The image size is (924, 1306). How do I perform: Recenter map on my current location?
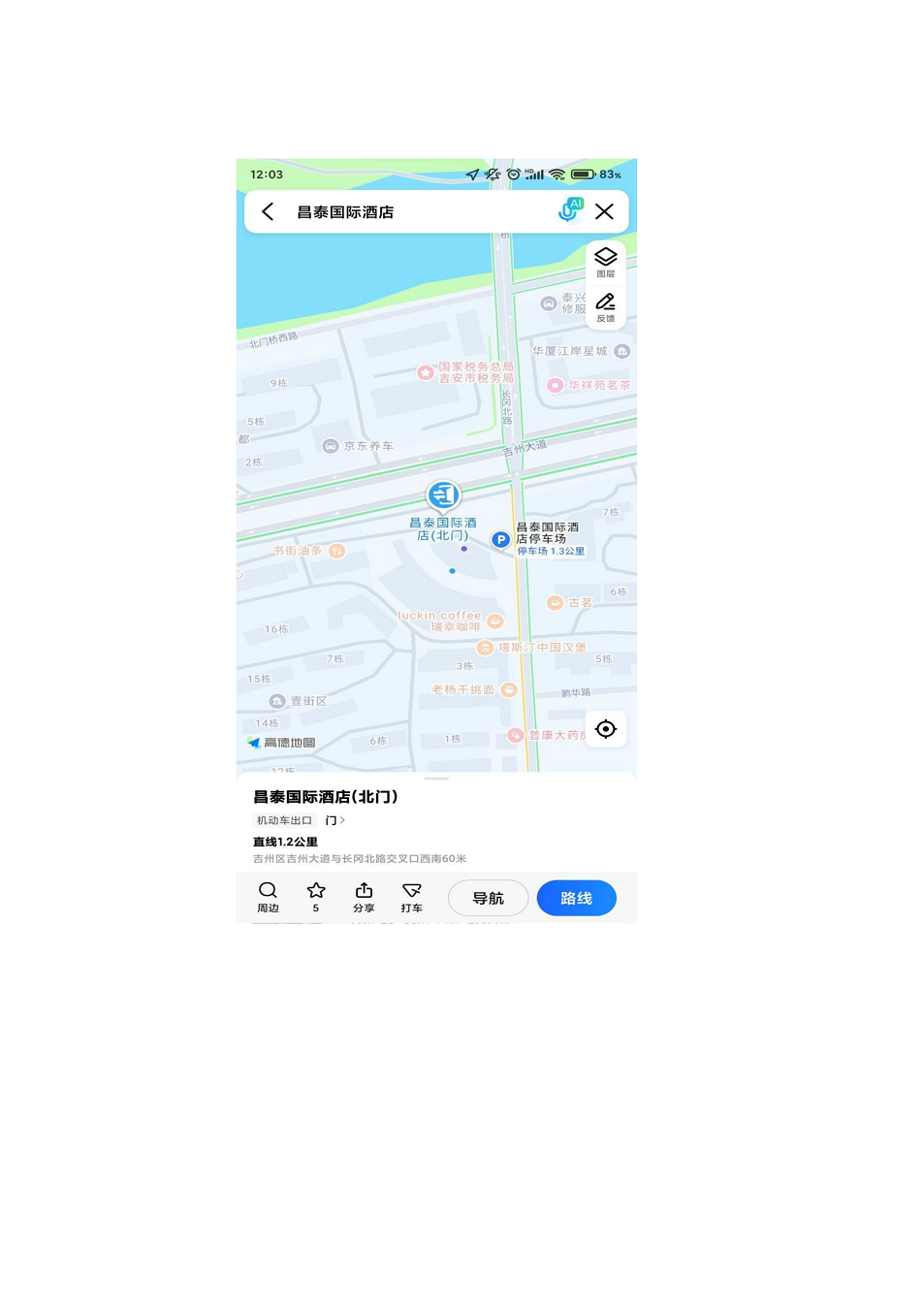pyautogui.click(x=606, y=729)
